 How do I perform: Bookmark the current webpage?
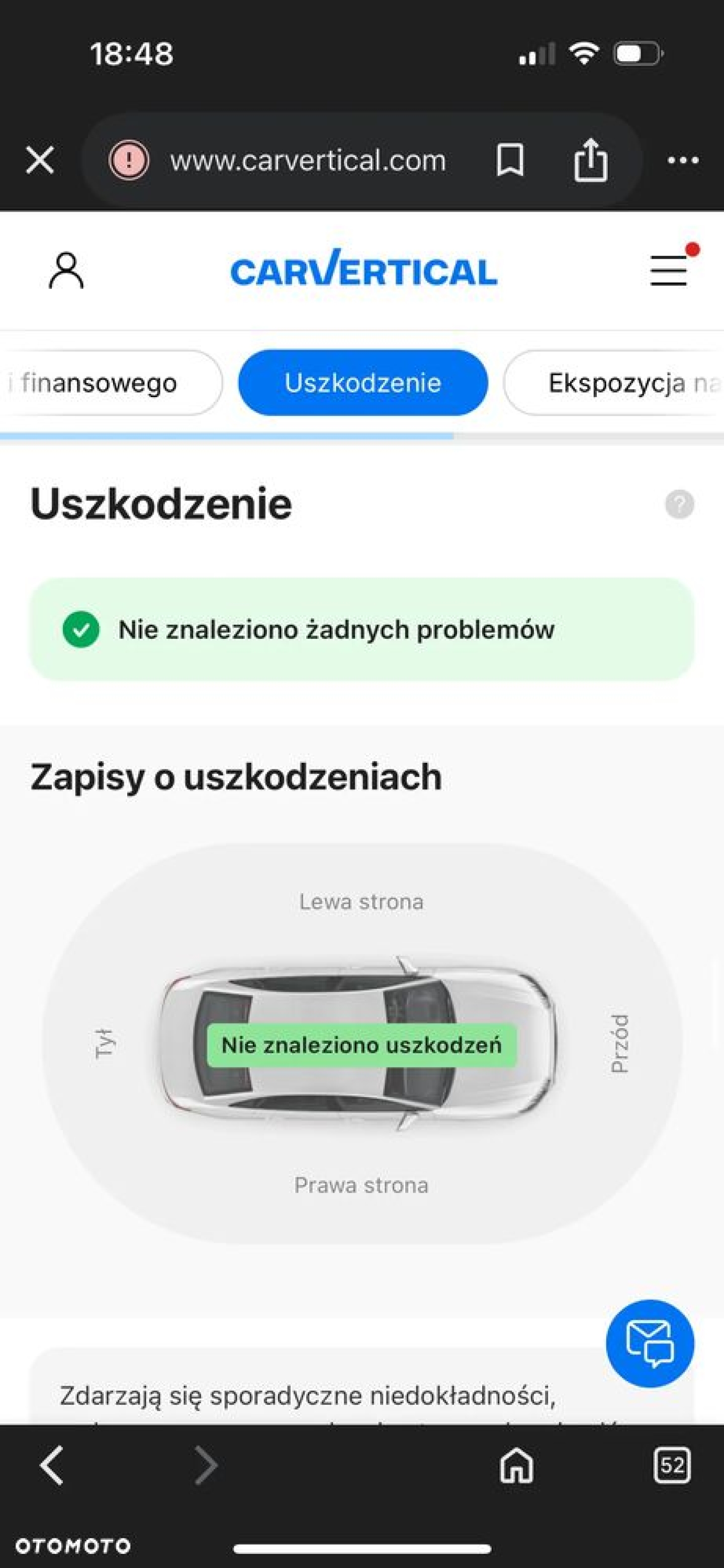[510, 161]
